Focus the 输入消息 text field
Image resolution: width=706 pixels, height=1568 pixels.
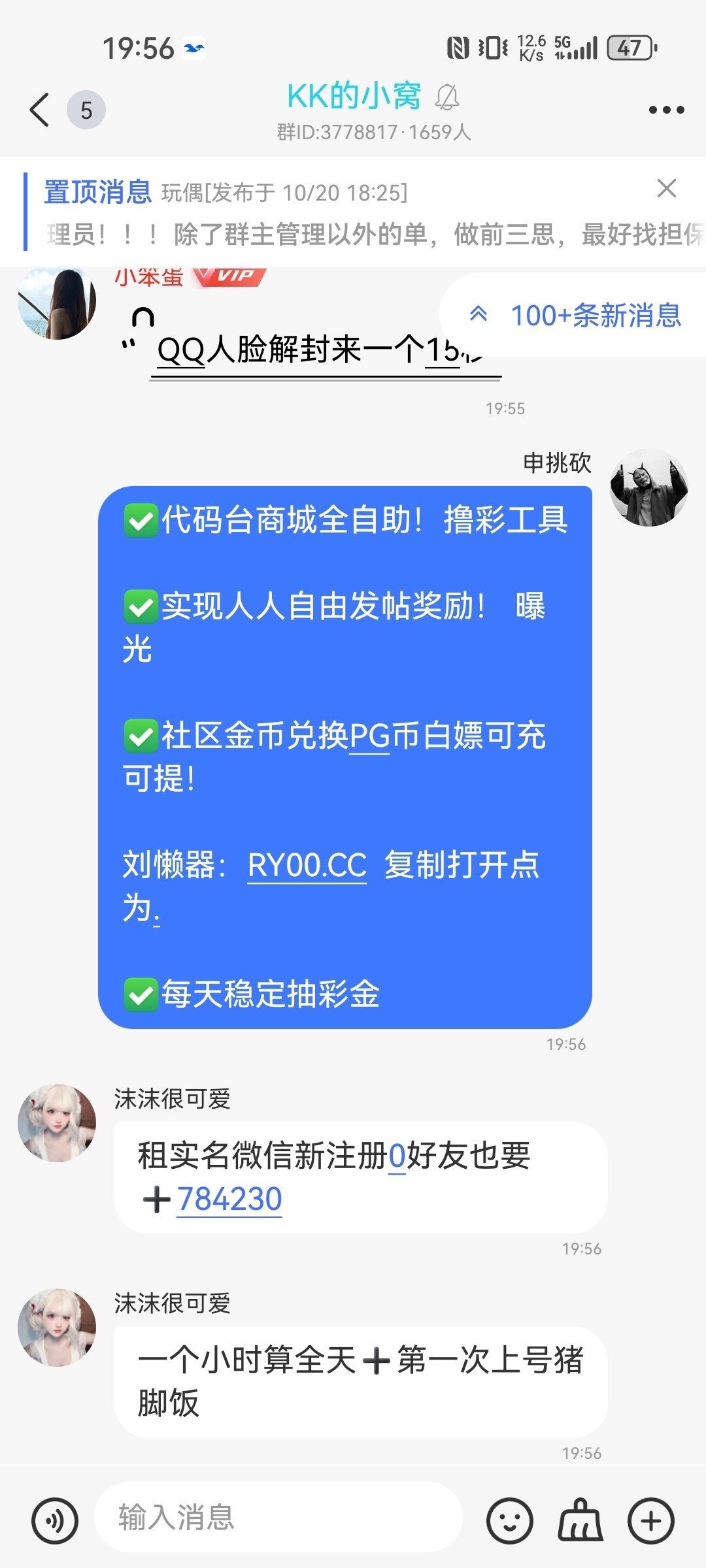click(278, 1517)
